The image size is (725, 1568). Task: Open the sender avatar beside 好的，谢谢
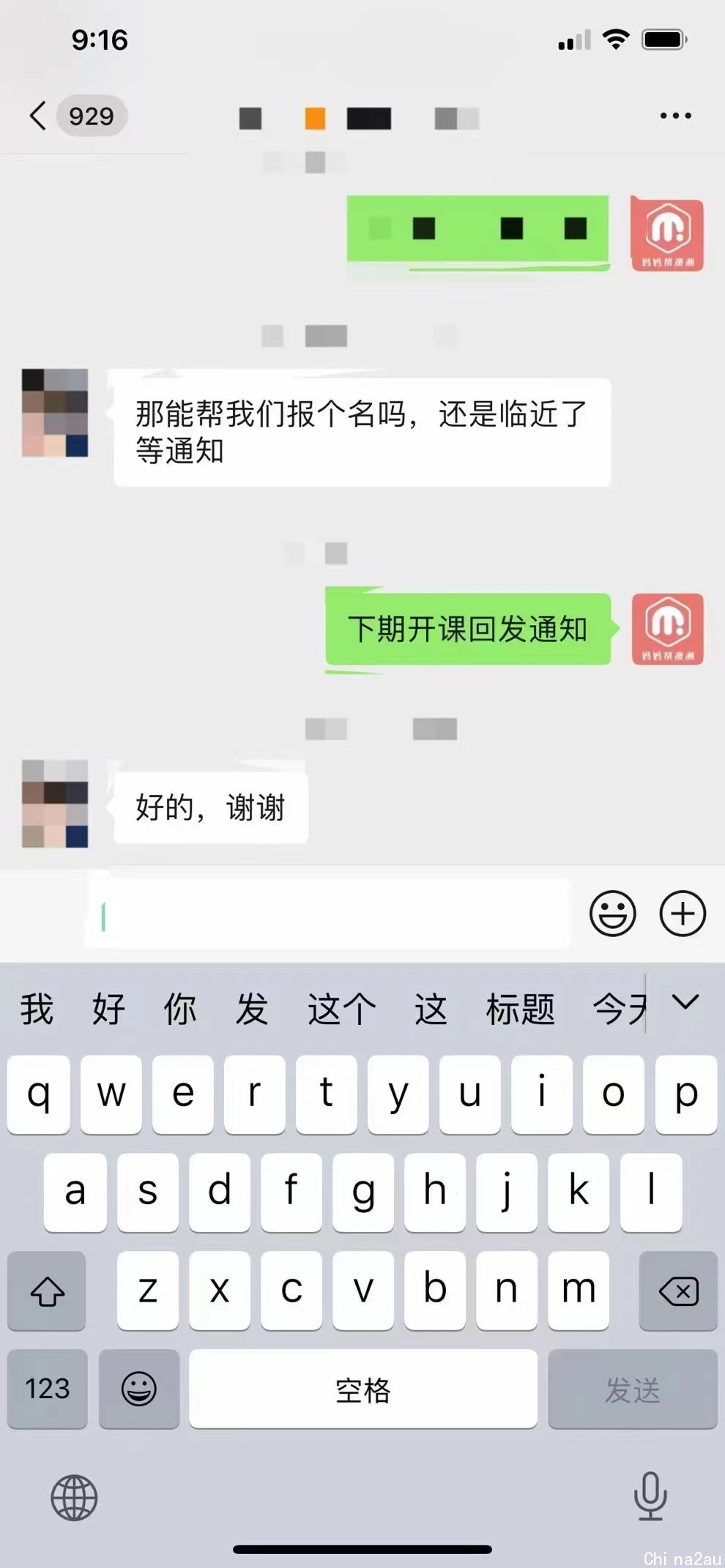[55, 804]
